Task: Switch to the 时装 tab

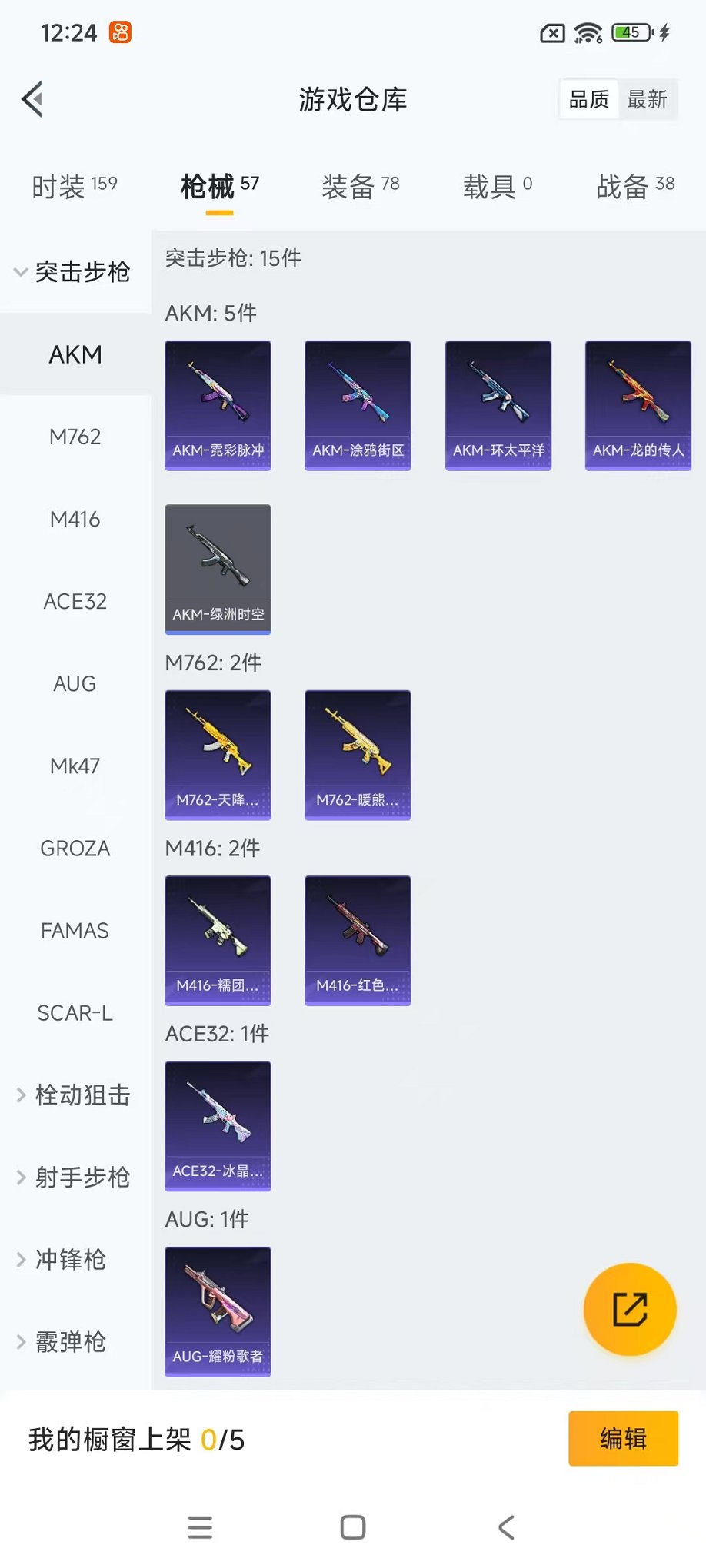Action: 75,186
